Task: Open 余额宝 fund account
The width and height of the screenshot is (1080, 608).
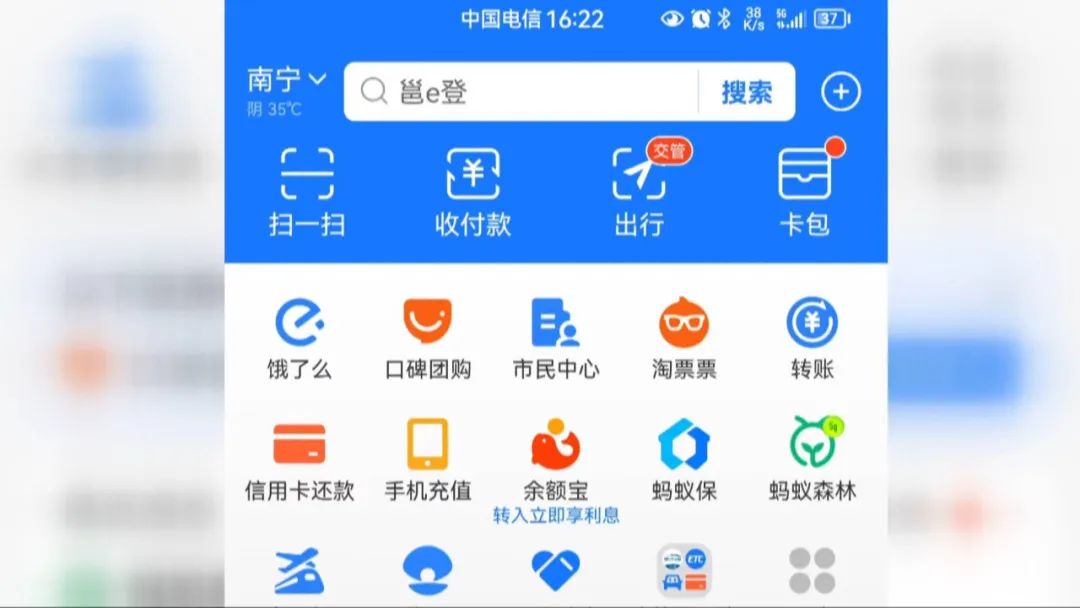Action: point(556,459)
